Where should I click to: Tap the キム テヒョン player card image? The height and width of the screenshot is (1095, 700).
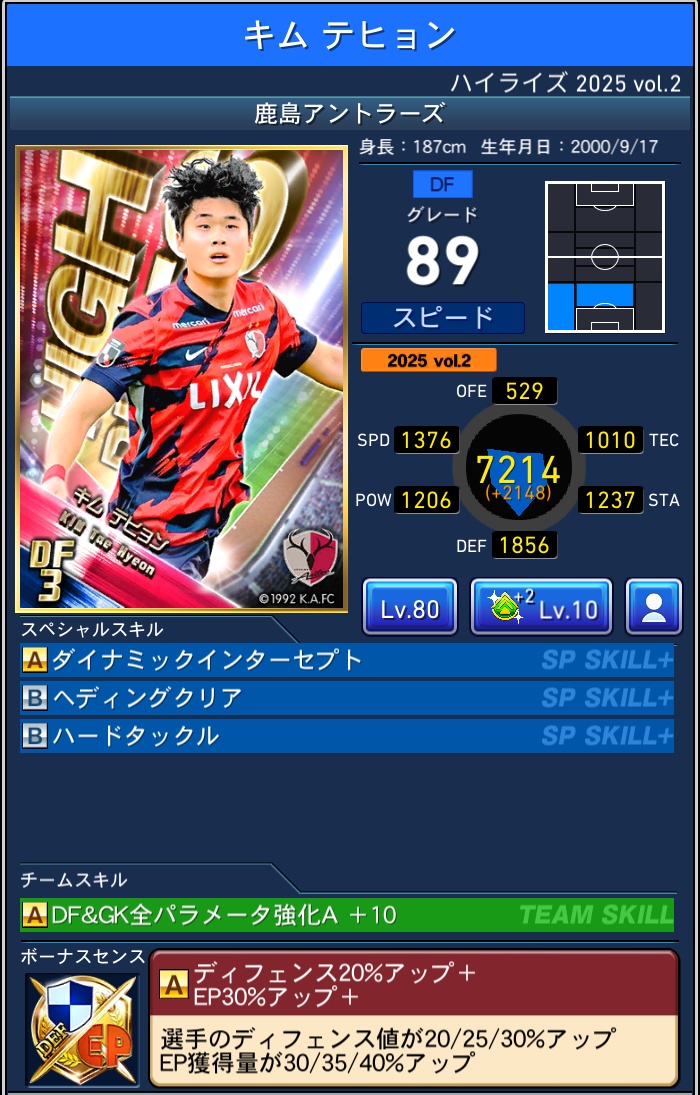coord(181,379)
